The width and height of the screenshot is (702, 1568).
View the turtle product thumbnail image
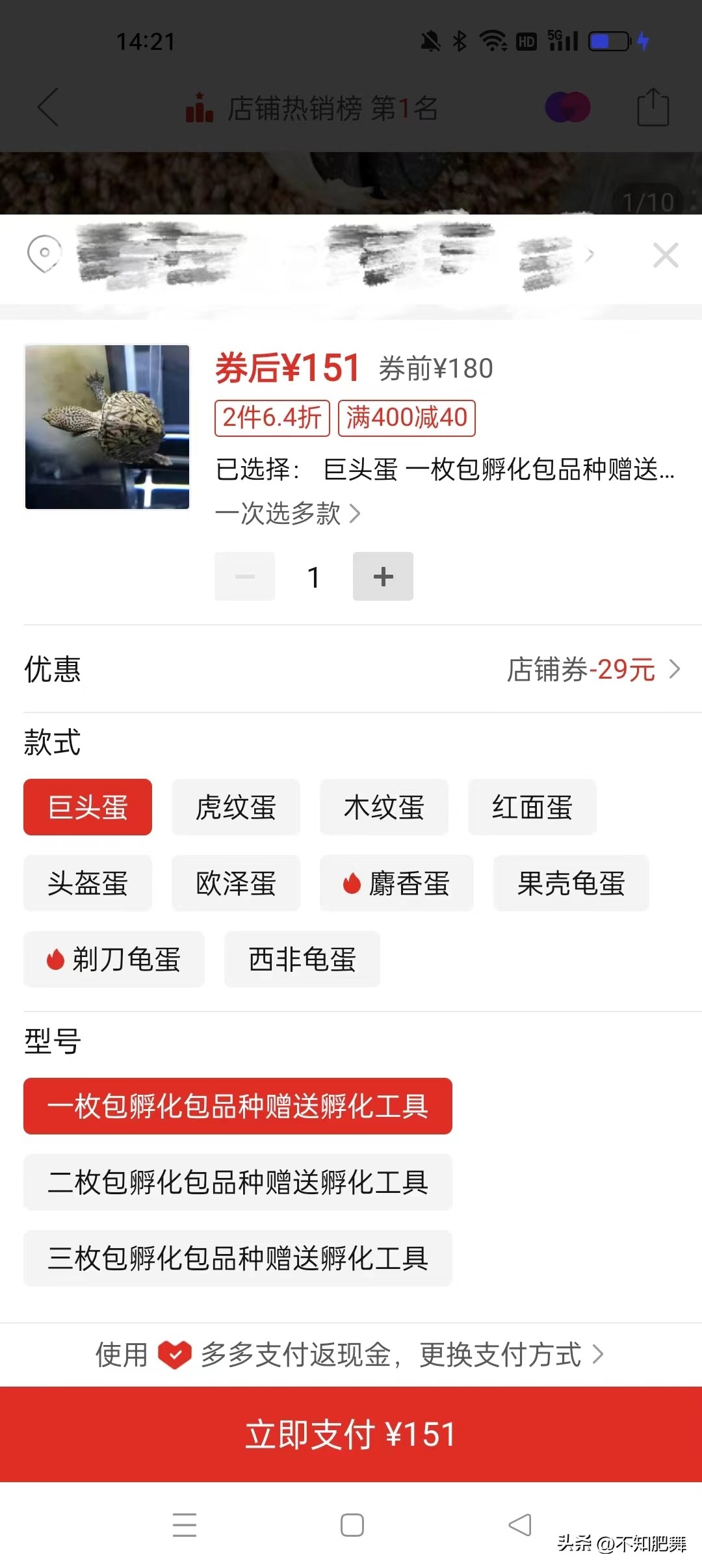(107, 428)
